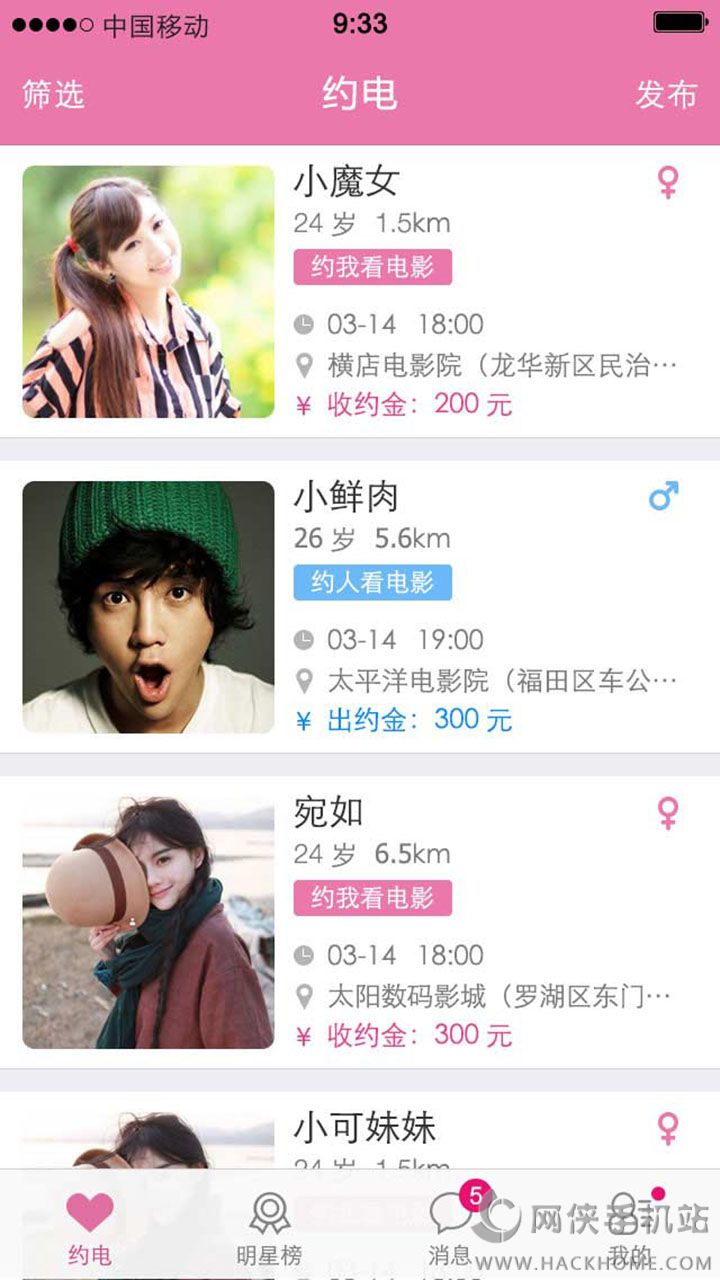
Task: Switch to the 明星榜 tab
Action: 269,1226
